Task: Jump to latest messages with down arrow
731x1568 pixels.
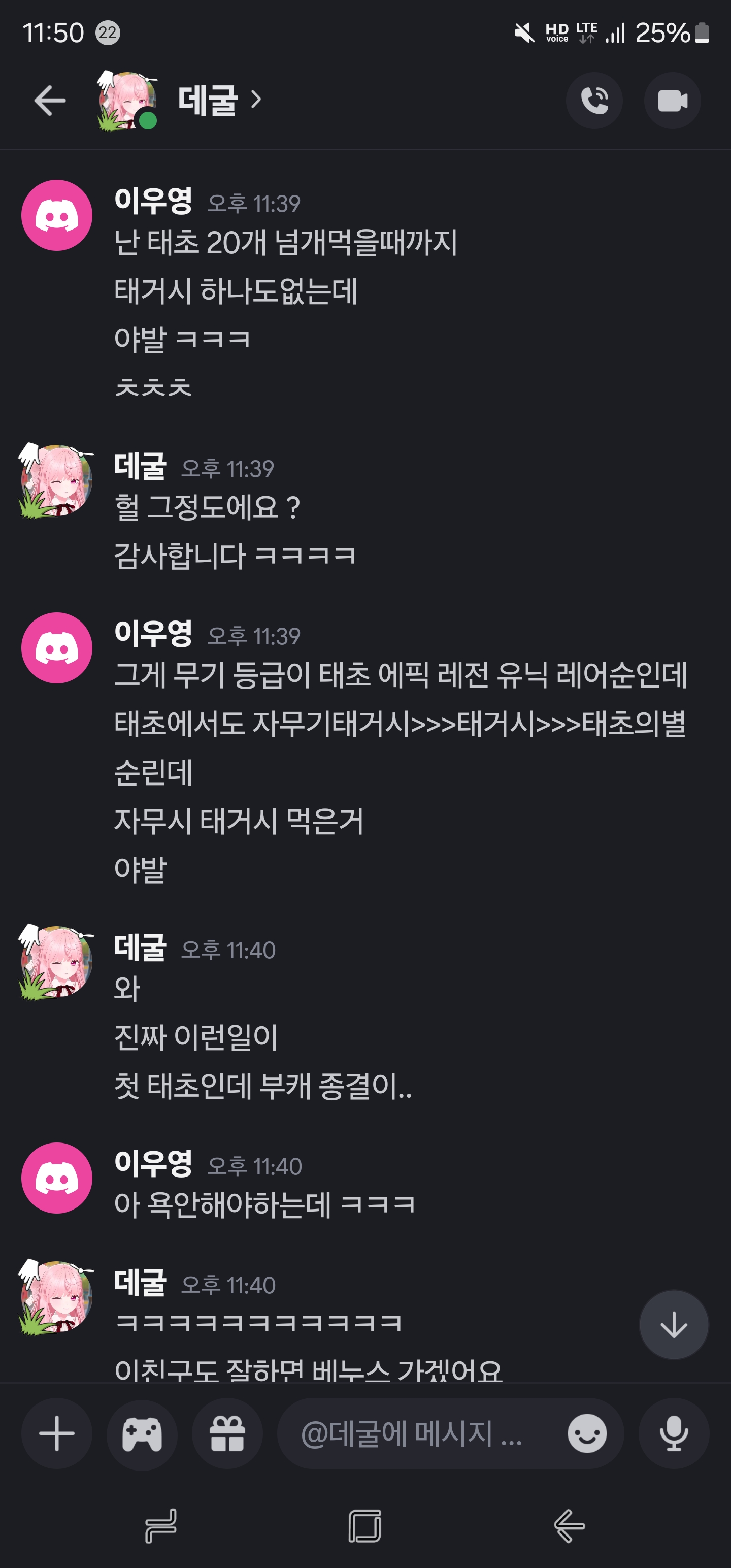Action: point(673,1324)
